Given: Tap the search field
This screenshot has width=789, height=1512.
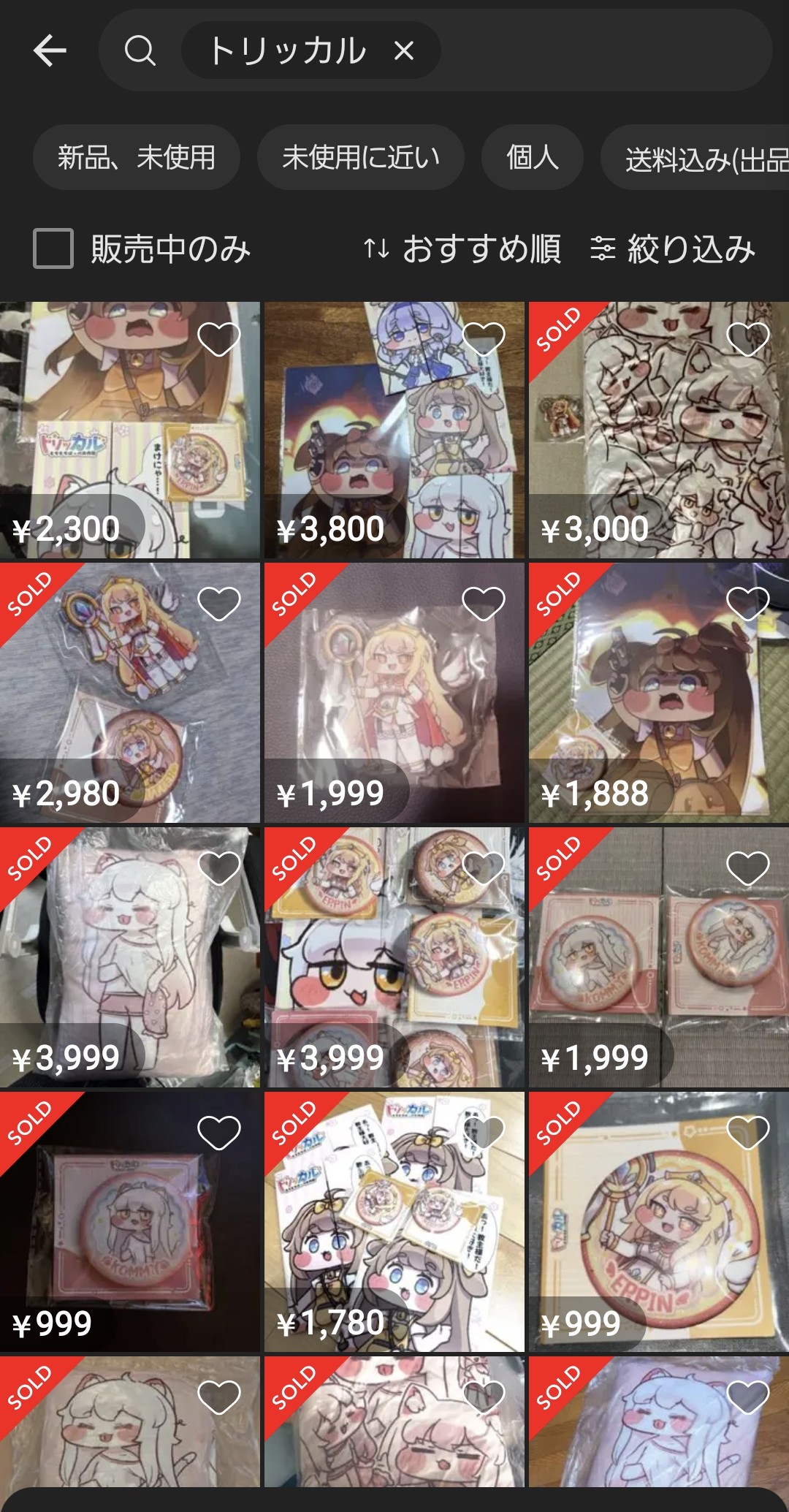Looking at the screenshot, I should (x=584, y=50).
